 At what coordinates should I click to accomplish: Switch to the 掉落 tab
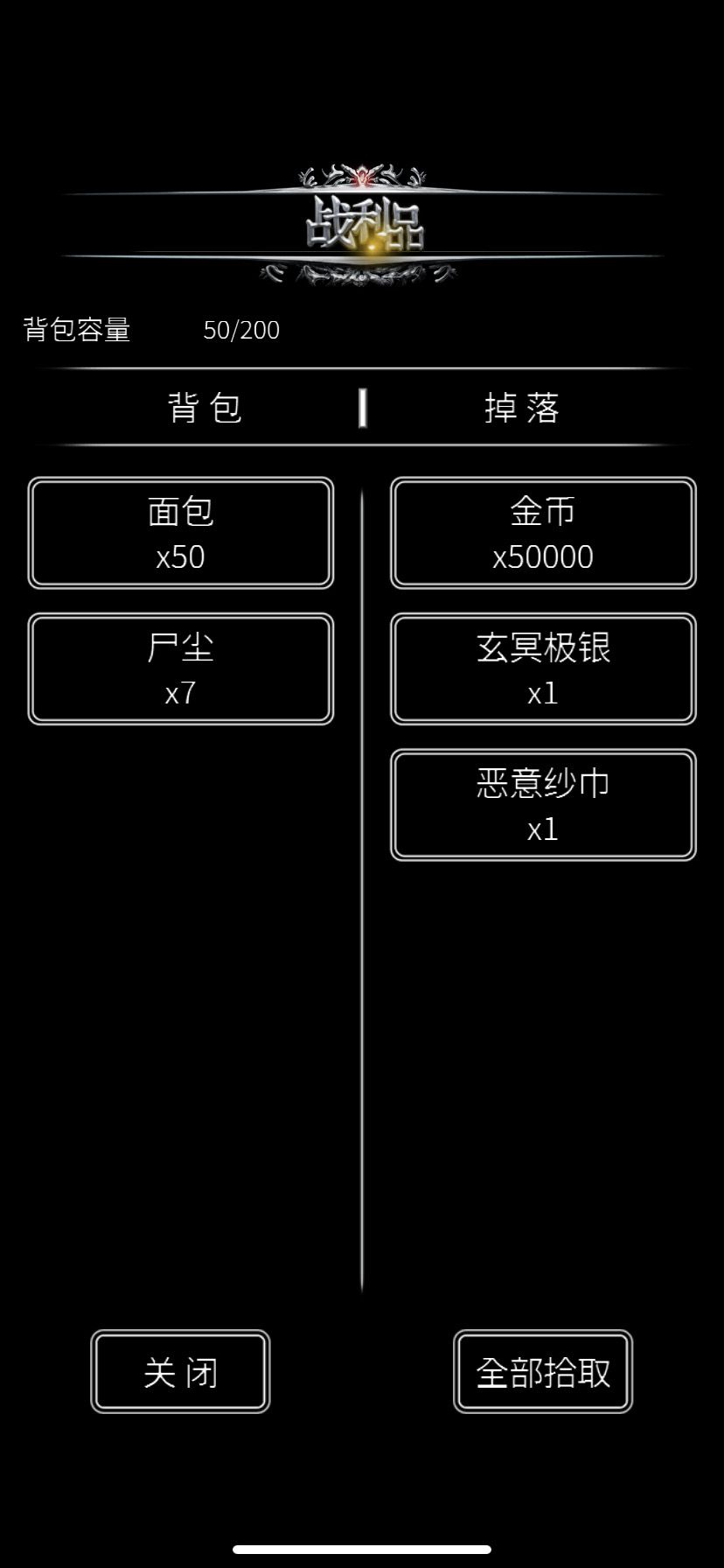(522, 407)
